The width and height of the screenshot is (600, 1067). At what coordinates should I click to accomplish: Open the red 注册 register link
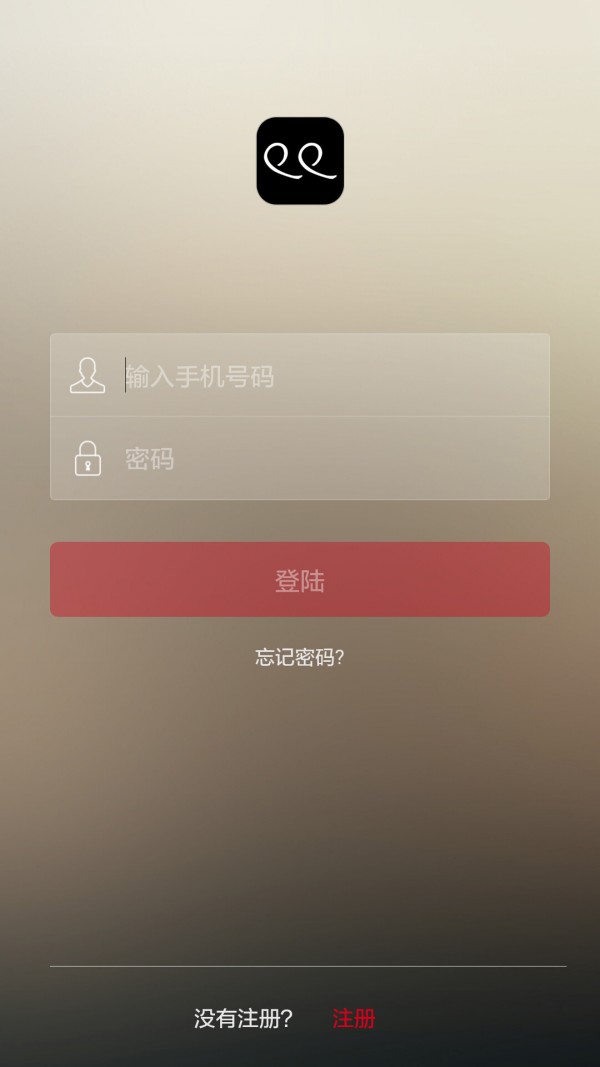[x=354, y=1018]
